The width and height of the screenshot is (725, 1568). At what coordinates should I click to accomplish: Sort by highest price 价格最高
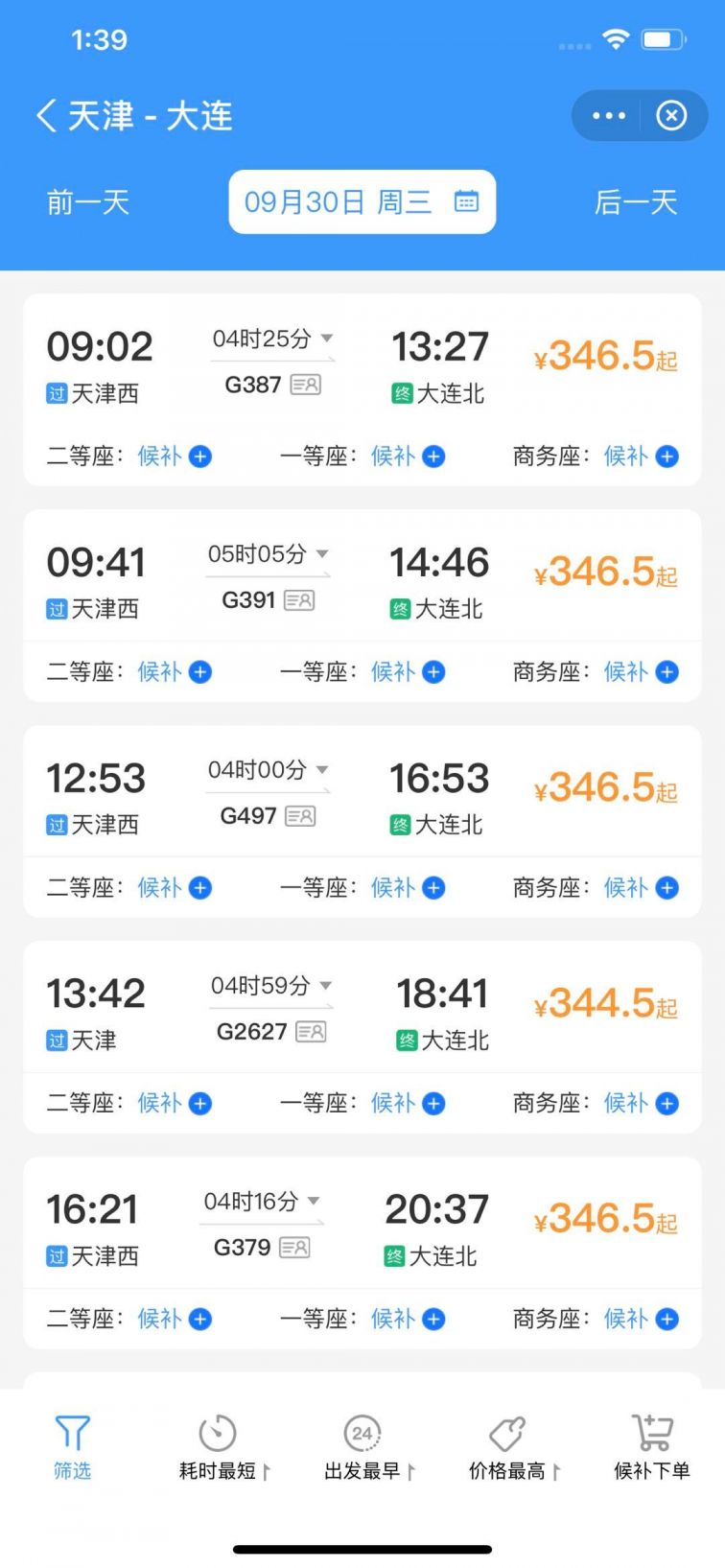coord(510,1447)
